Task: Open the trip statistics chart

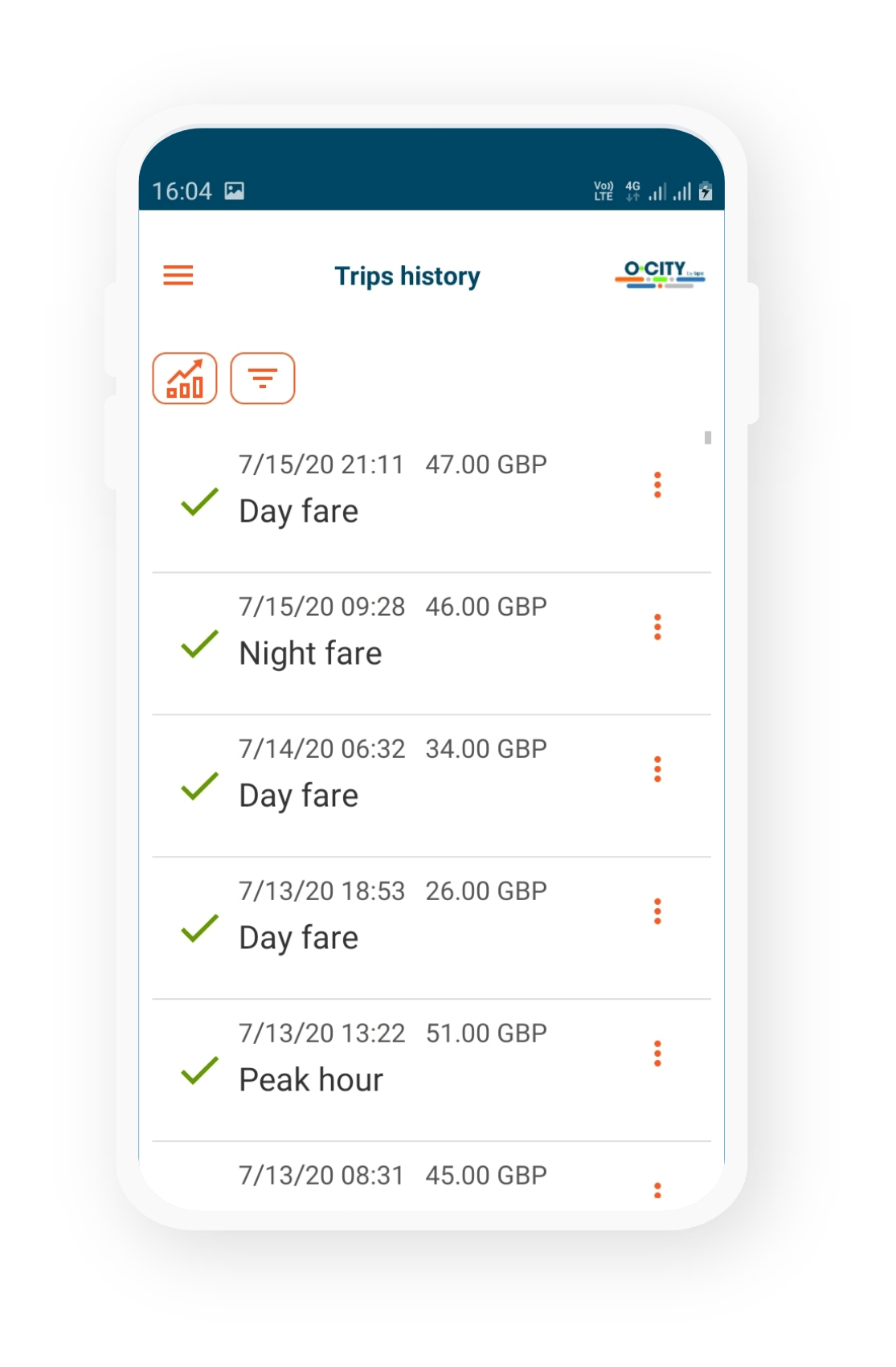Action: pos(185,379)
